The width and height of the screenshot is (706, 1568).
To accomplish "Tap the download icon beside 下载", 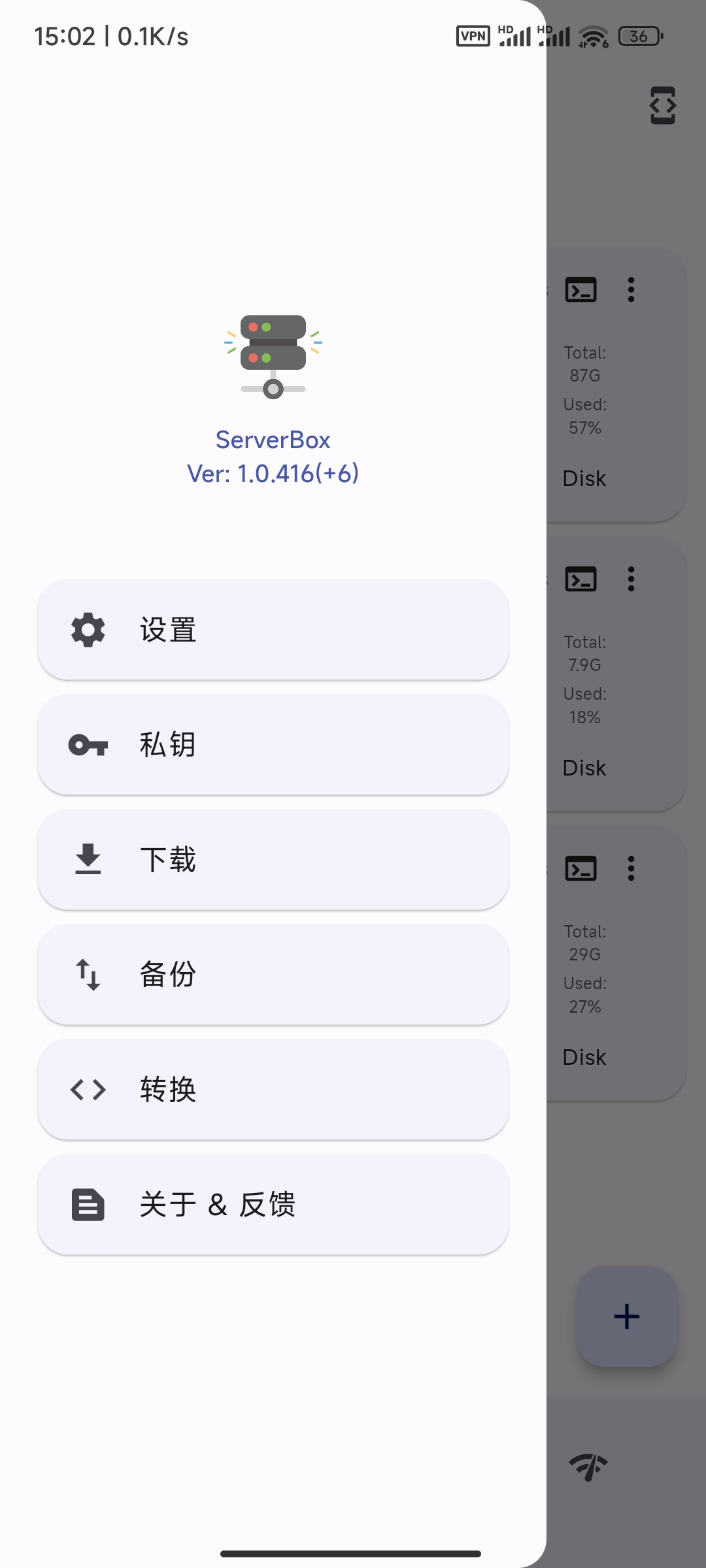I will [87, 860].
